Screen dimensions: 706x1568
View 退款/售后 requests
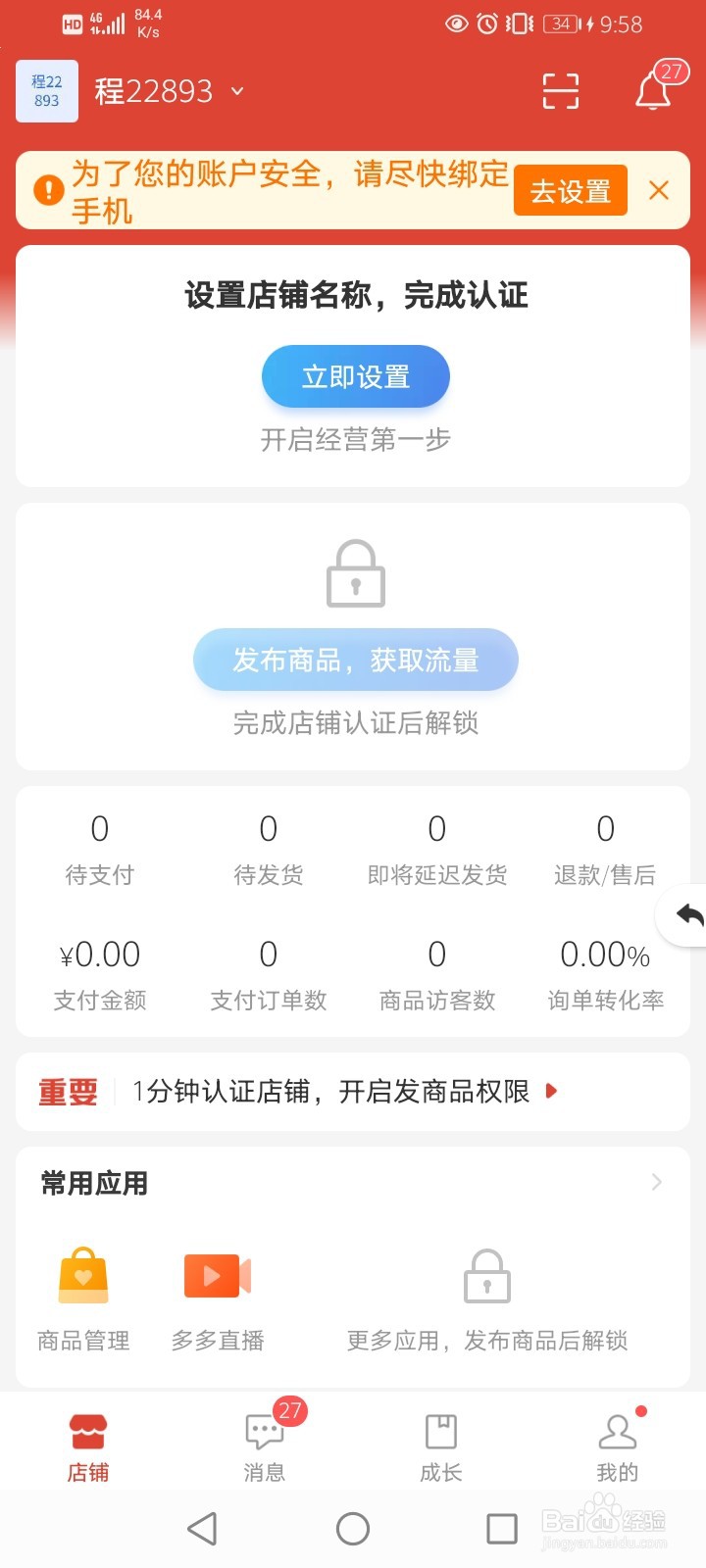(x=605, y=850)
